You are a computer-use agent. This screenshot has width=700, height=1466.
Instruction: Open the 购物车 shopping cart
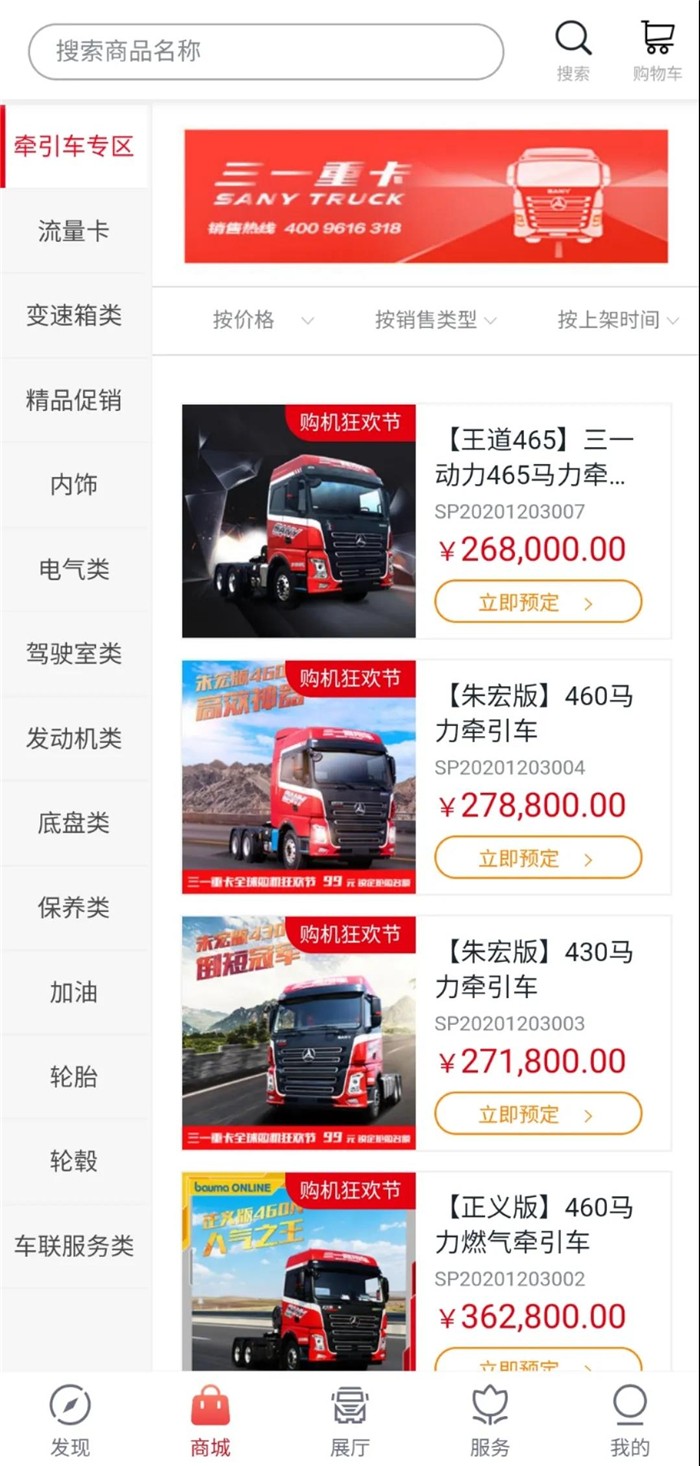pyautogui.click(x=657, y=50)
